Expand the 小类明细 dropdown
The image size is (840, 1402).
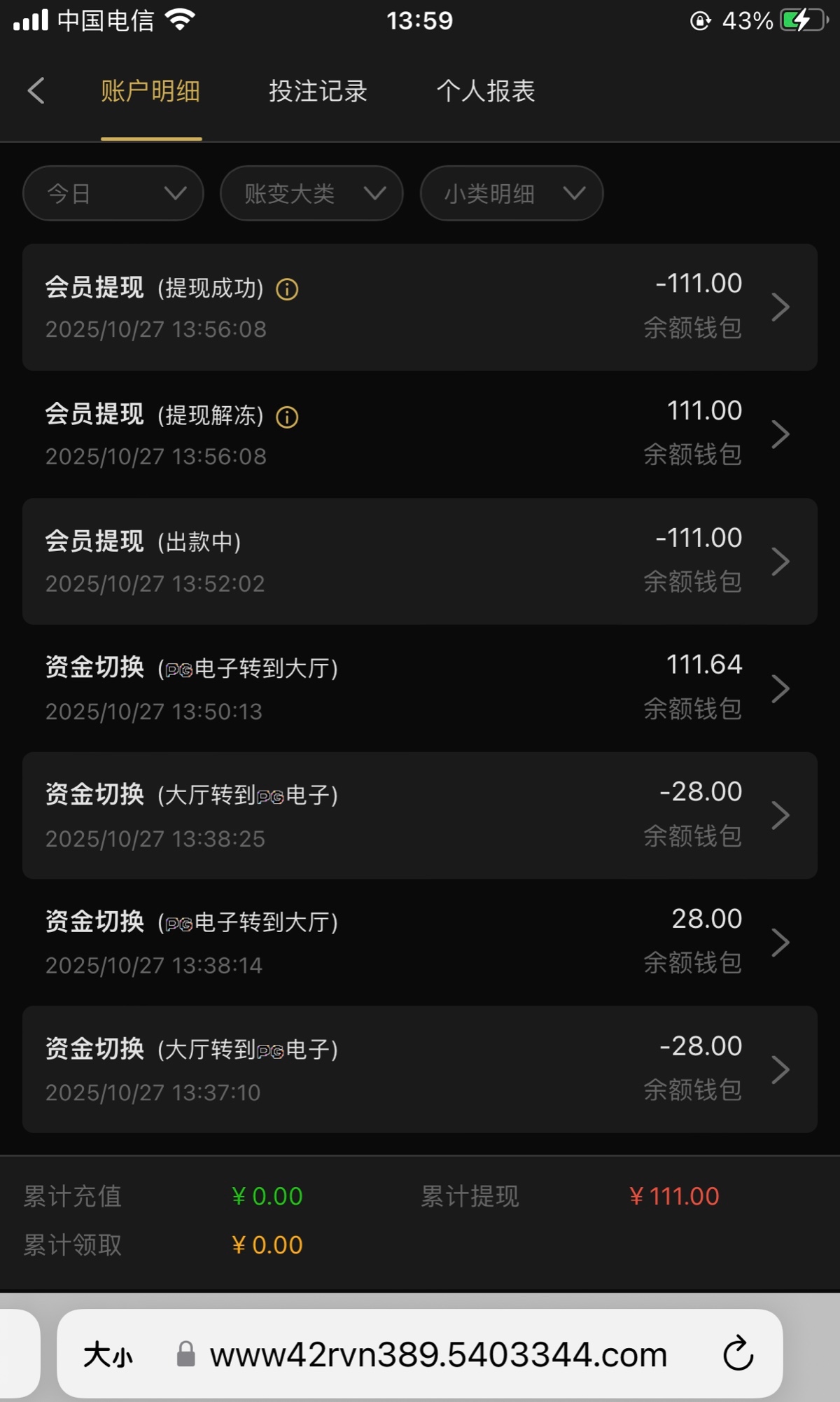512,193
